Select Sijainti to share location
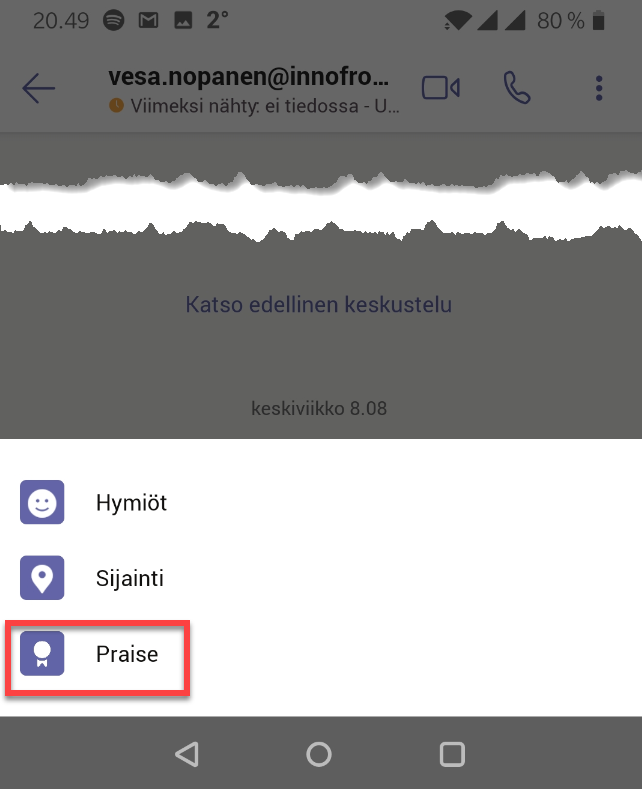Viewport: 642px width, 789px height. click(129, 578)
